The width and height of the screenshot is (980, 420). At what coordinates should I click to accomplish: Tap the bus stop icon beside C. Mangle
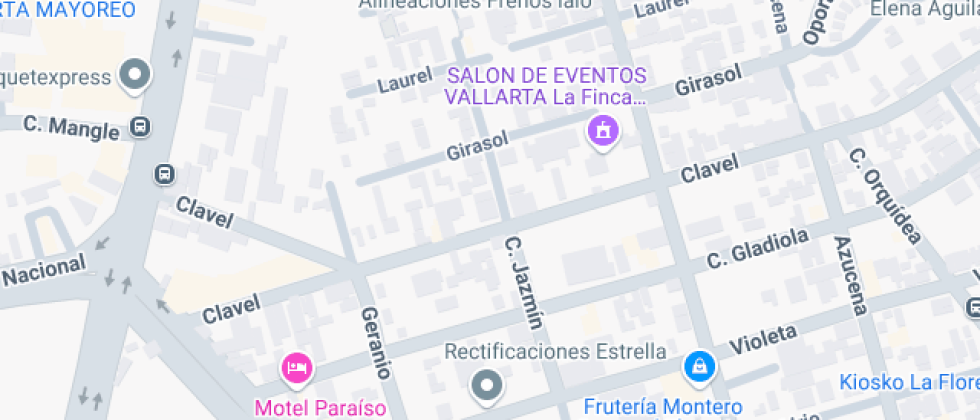click(140, 127)
